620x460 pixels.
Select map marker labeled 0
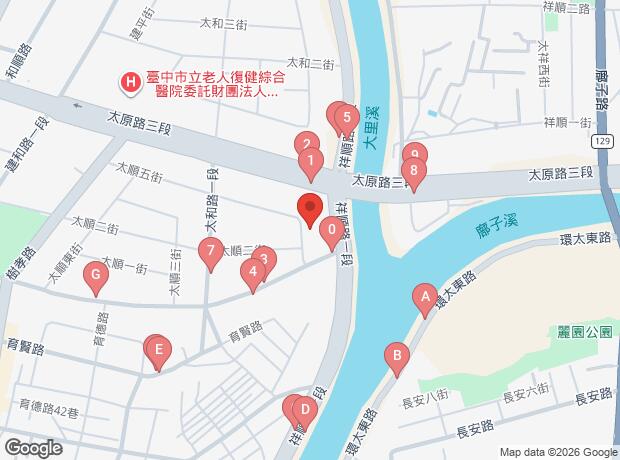(331, 231)
